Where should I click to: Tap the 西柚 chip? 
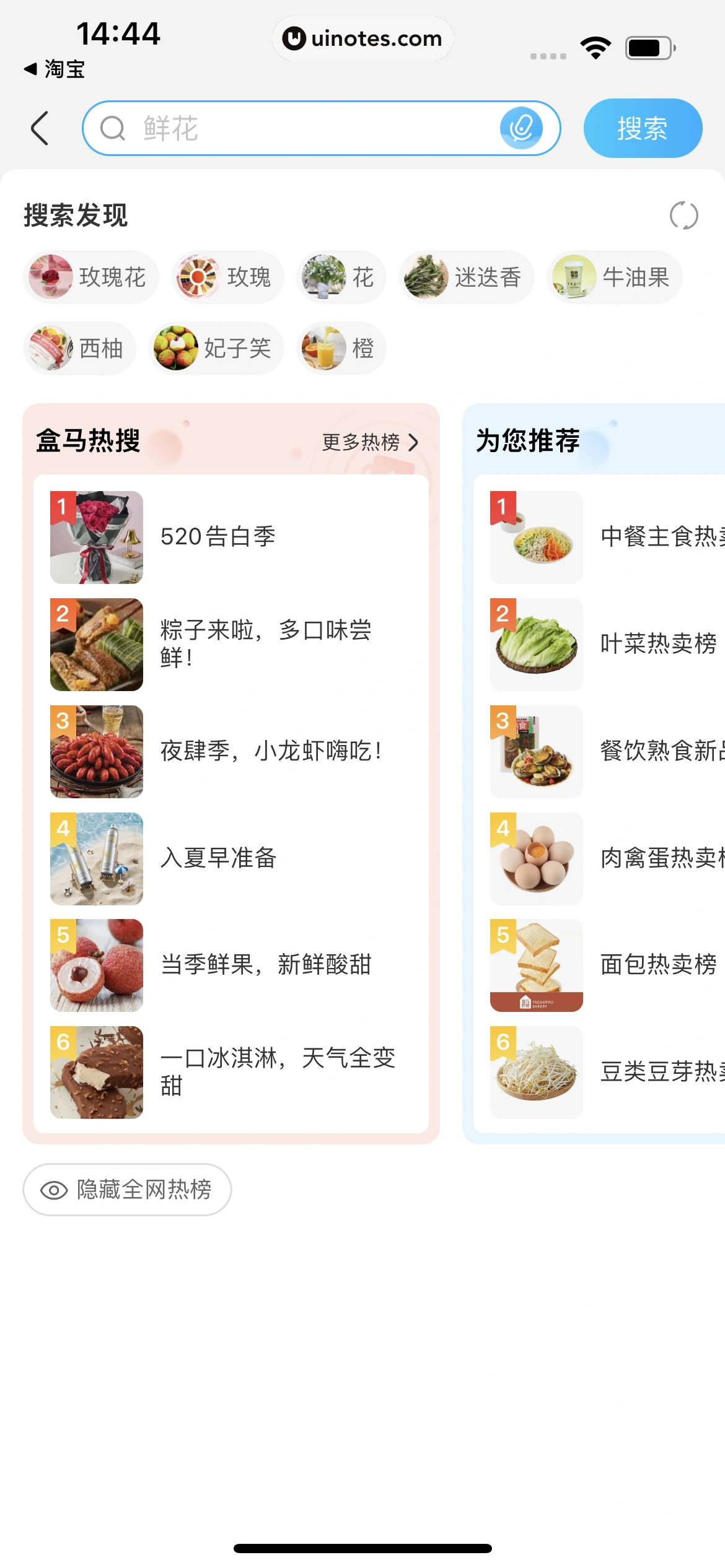(x=79, y=348)
